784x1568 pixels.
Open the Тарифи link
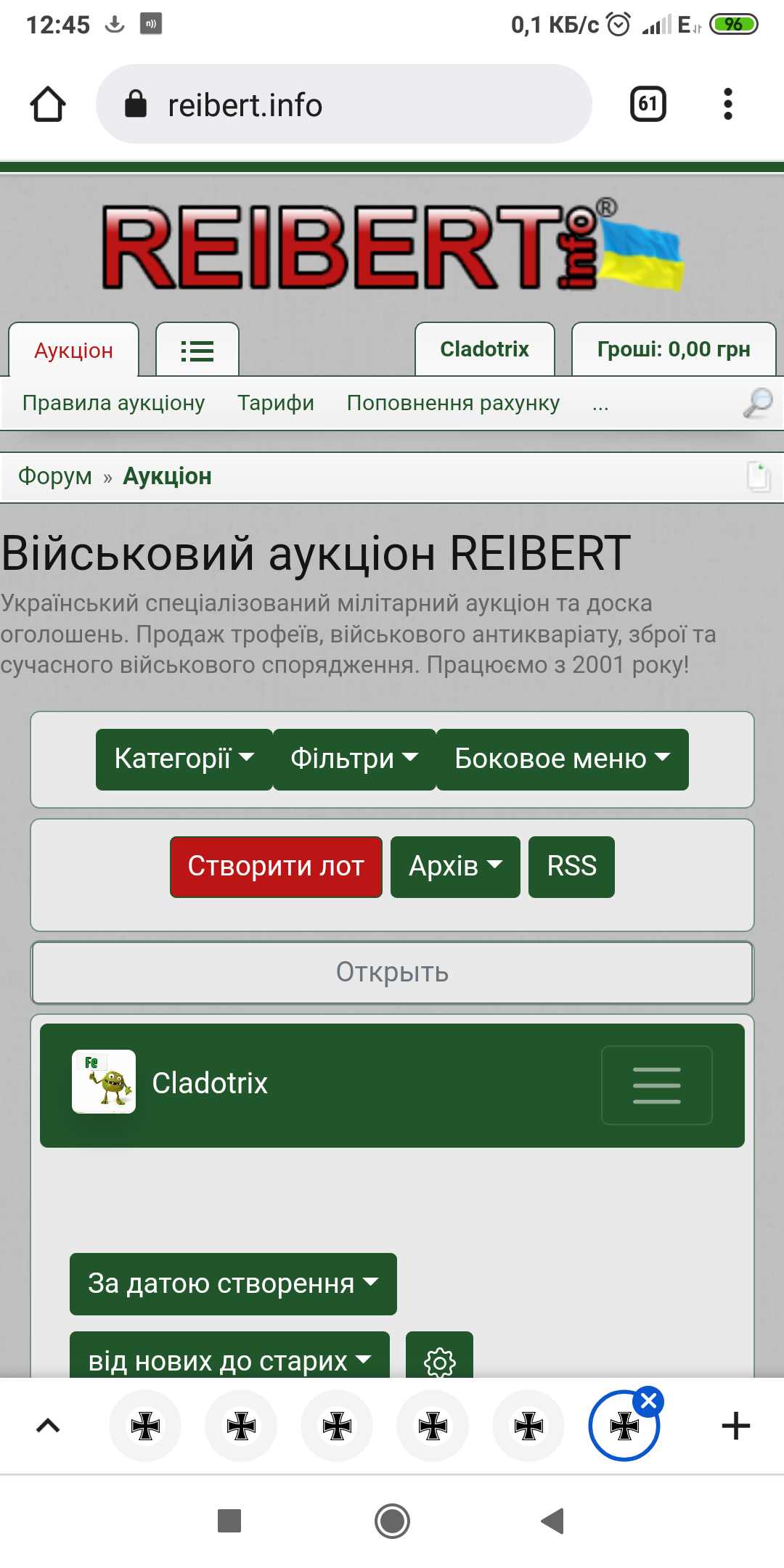(x=275, y=403)
